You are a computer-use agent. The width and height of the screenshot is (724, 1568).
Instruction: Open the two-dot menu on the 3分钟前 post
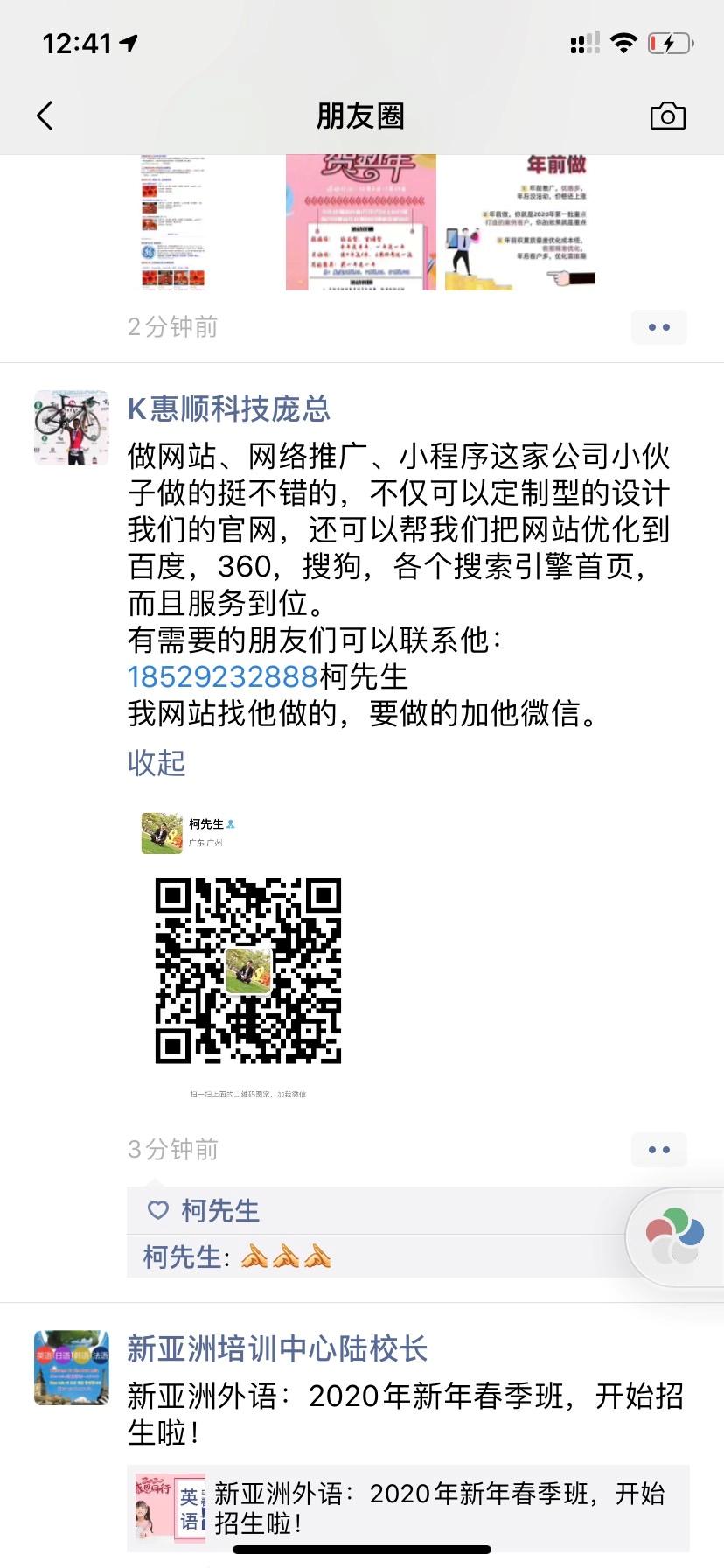pyautogui.click(x=659, y=1150)
